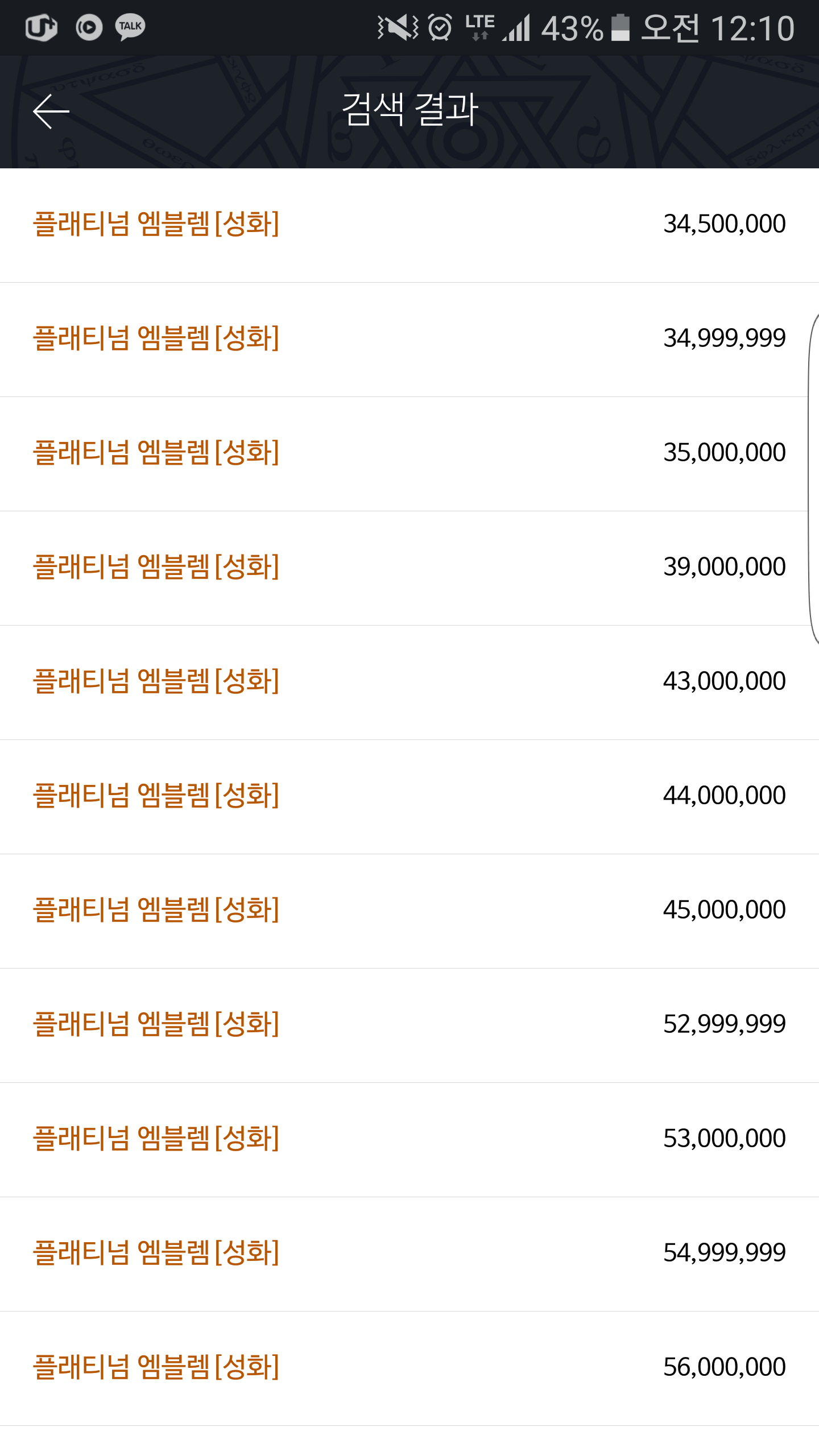Tap the listing priced 45,000,000
The width and height of the screenshot is (819, 1456).
point(409,911)
